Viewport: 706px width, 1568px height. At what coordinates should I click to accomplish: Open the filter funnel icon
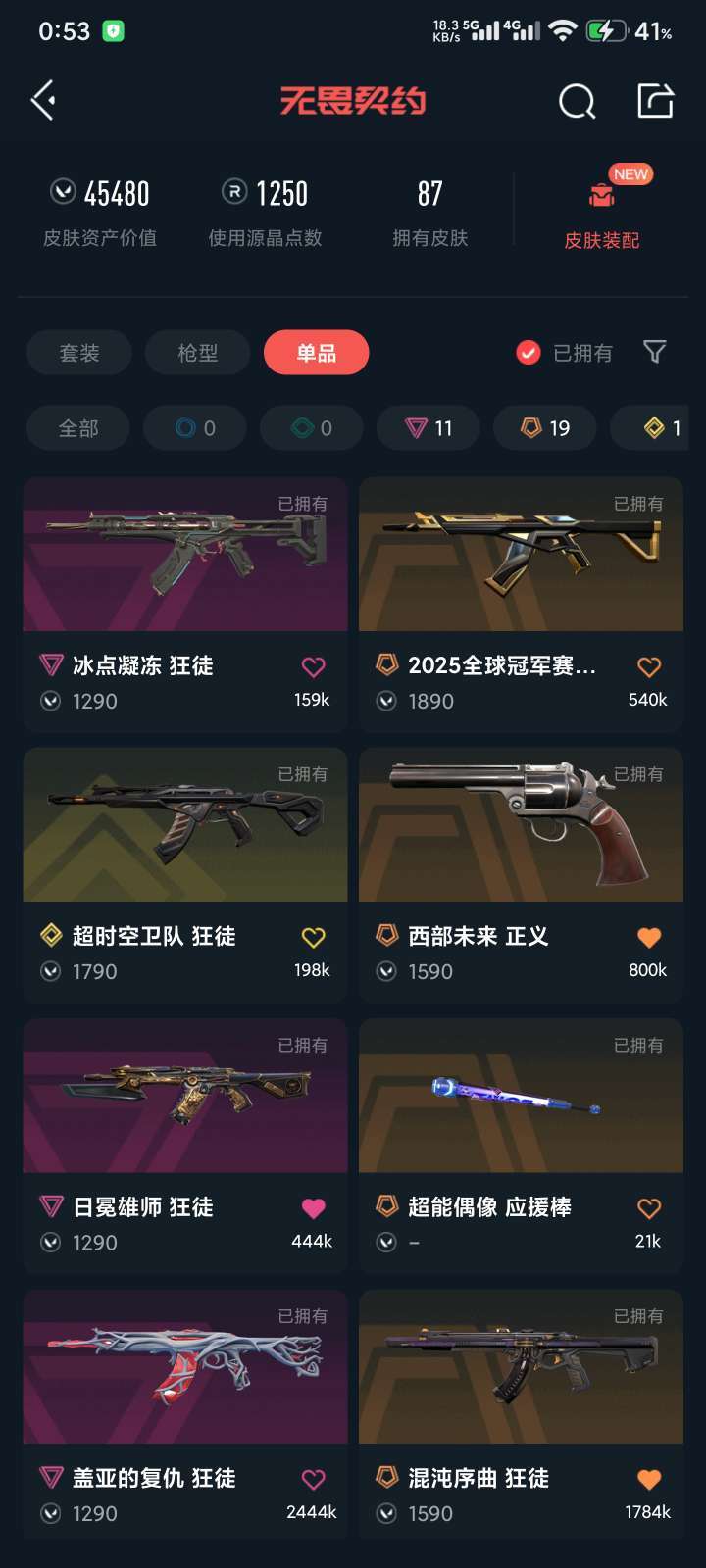[655, 353]
